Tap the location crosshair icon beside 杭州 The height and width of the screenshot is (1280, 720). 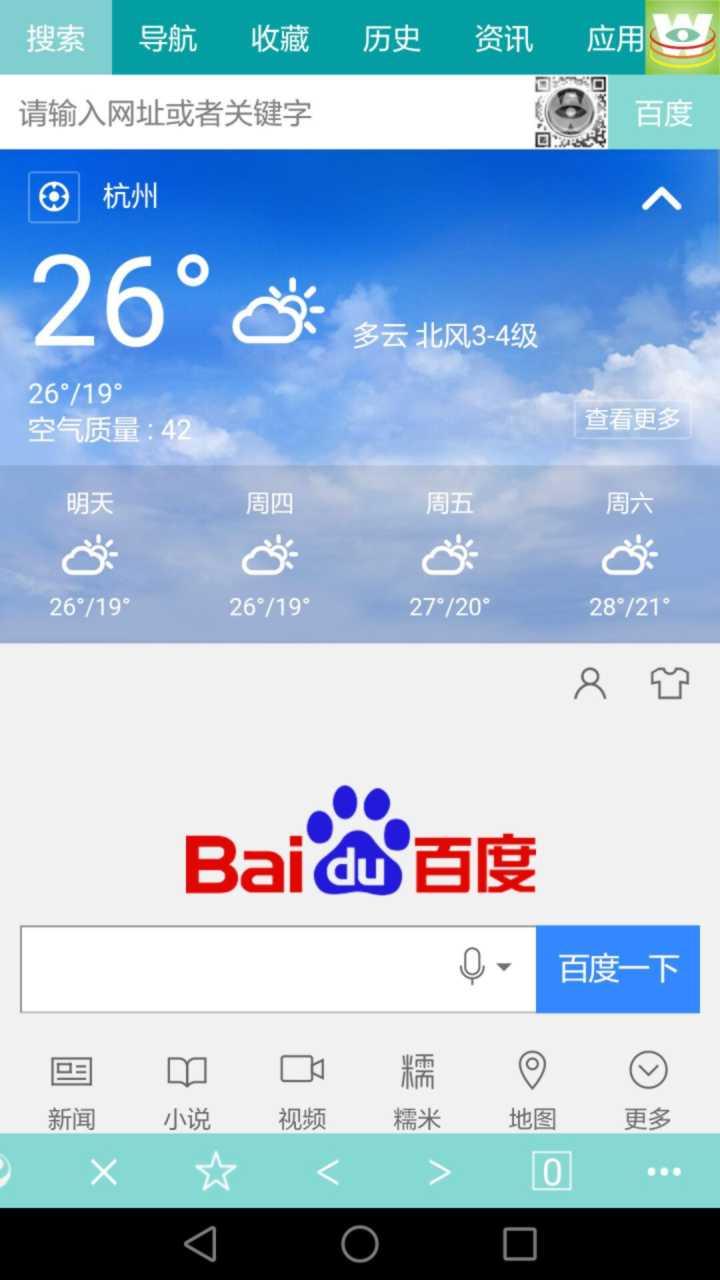53,196
